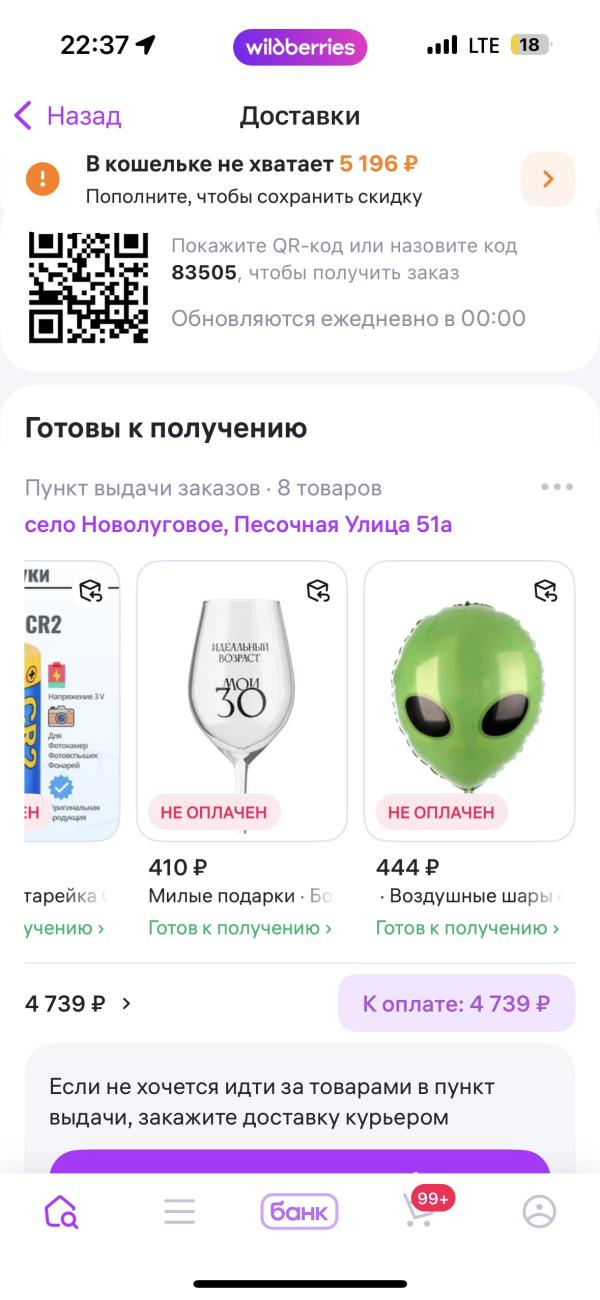Go back with the Назад button

67,116
